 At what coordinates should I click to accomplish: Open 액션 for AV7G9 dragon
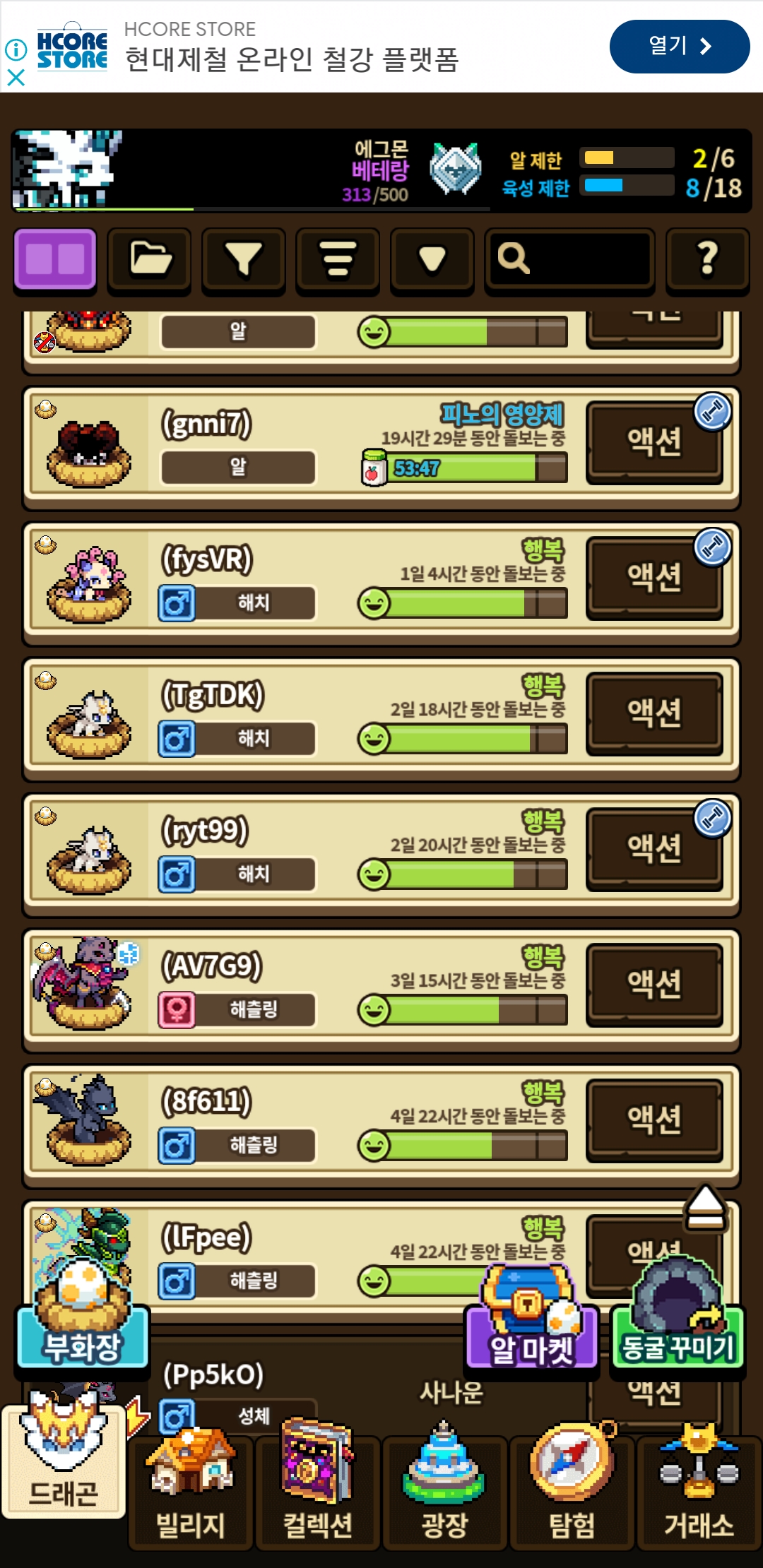point(654,985)
